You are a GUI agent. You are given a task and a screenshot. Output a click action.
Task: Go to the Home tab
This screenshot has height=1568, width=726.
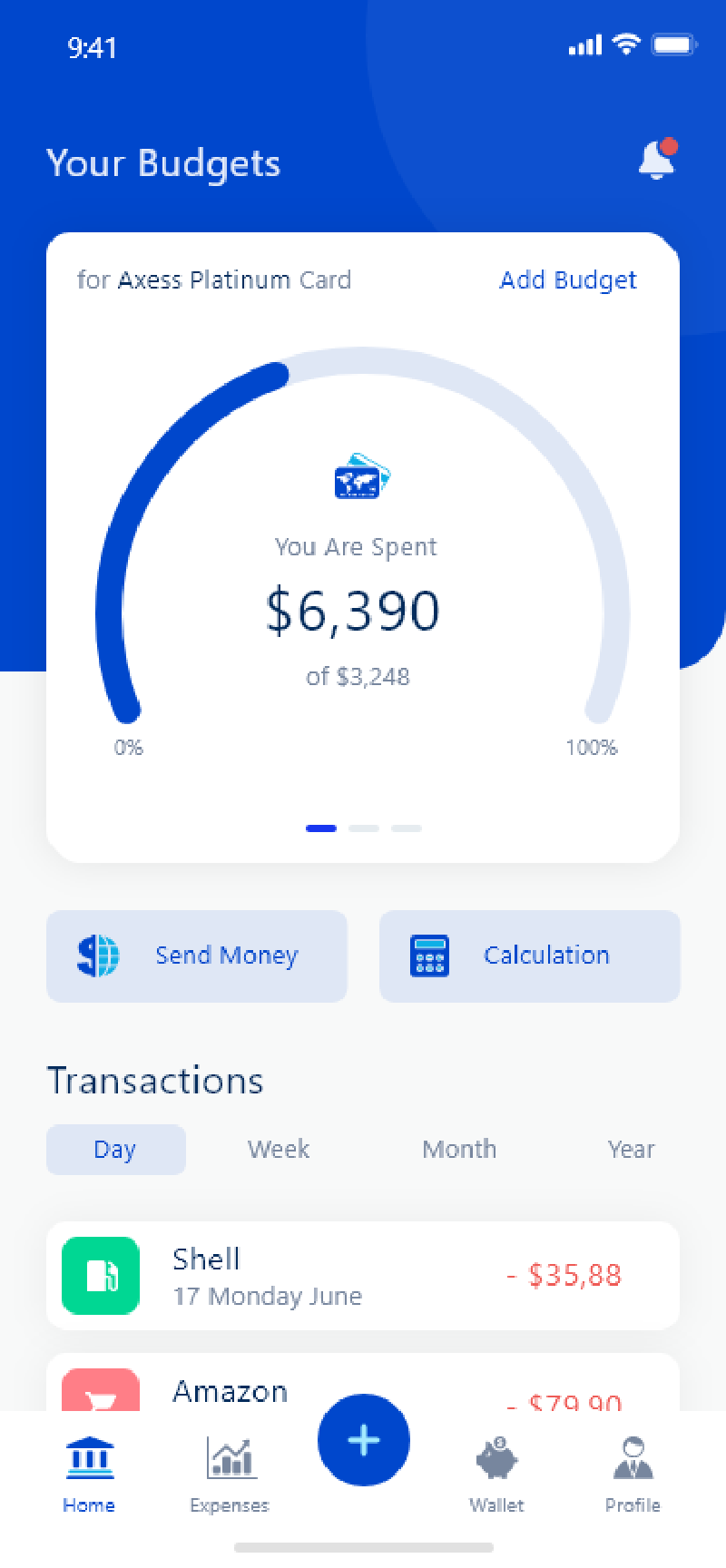[89, 1475]
